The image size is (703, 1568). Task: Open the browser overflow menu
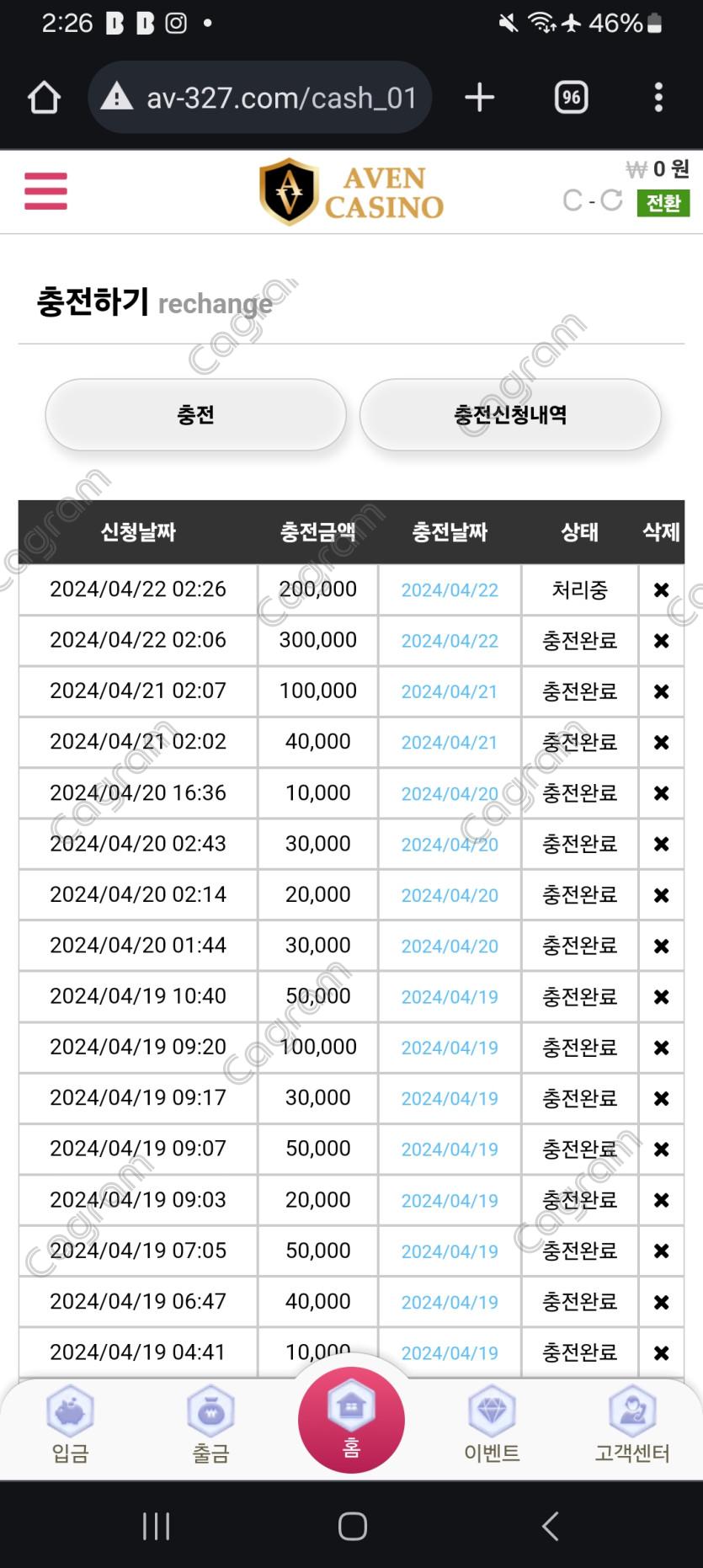click(658, 98)
